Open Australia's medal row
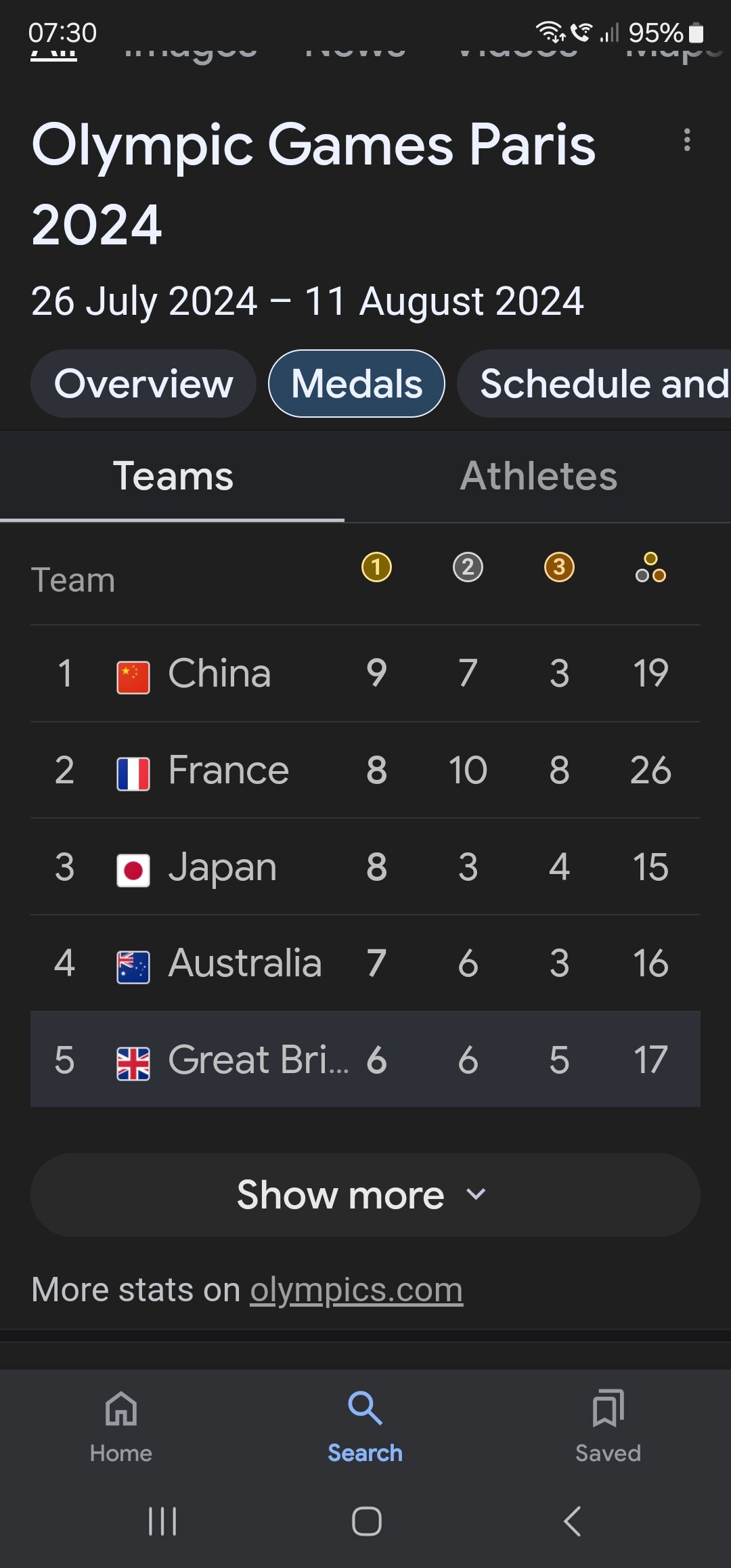This screenshot has width=731, height=1568. point(365,963)
